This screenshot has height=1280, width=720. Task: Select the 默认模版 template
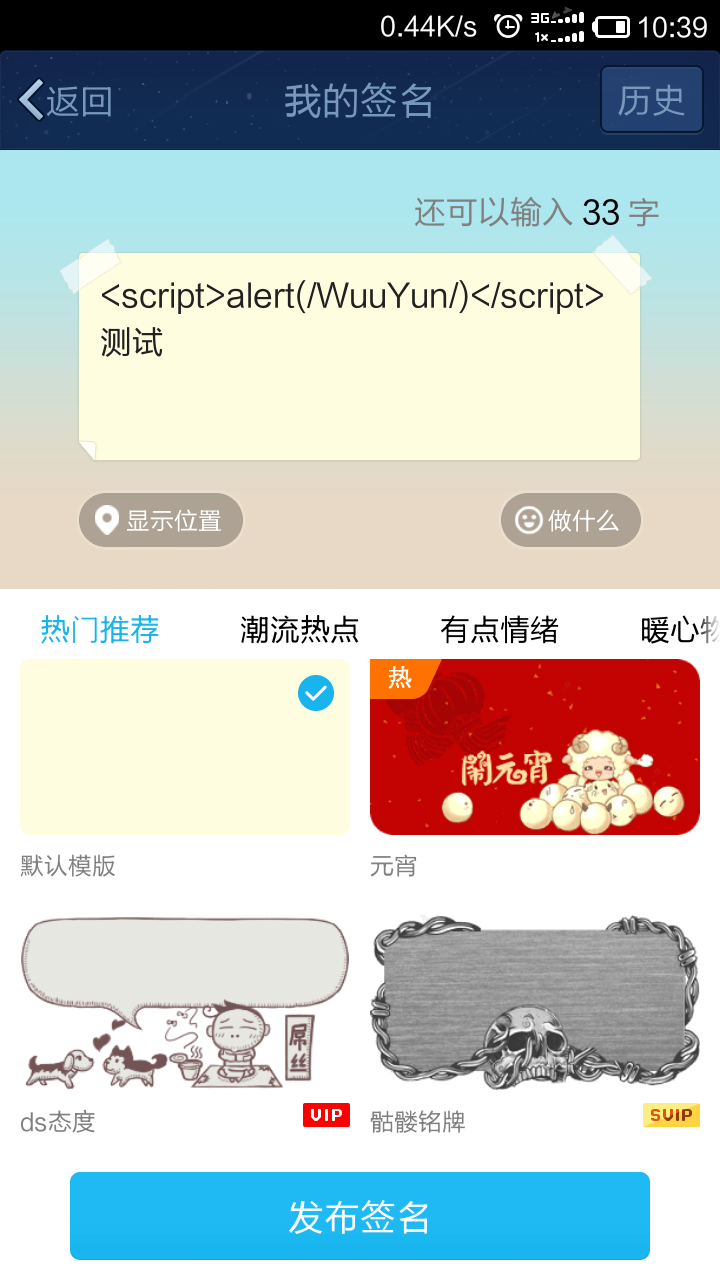[185, 747]
